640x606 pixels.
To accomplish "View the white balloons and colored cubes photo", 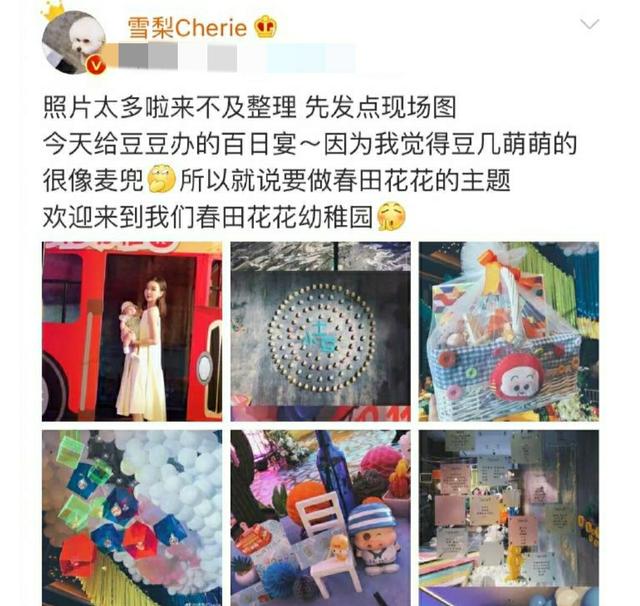I will click(x=132, y=517).
